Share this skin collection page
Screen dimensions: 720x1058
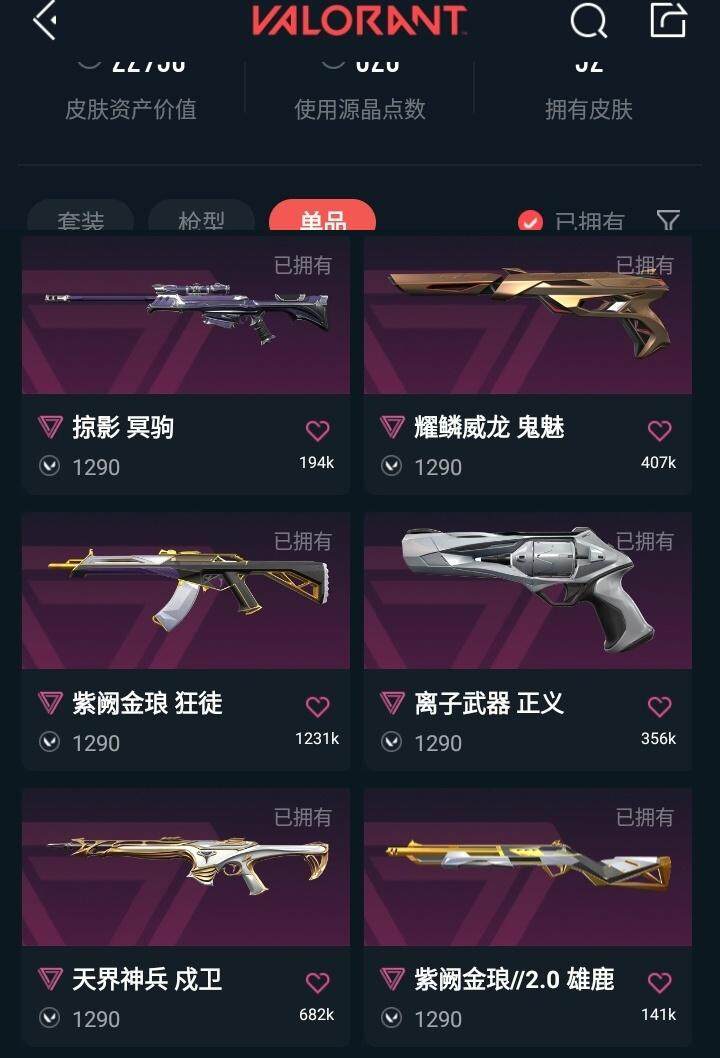[668, 20]
